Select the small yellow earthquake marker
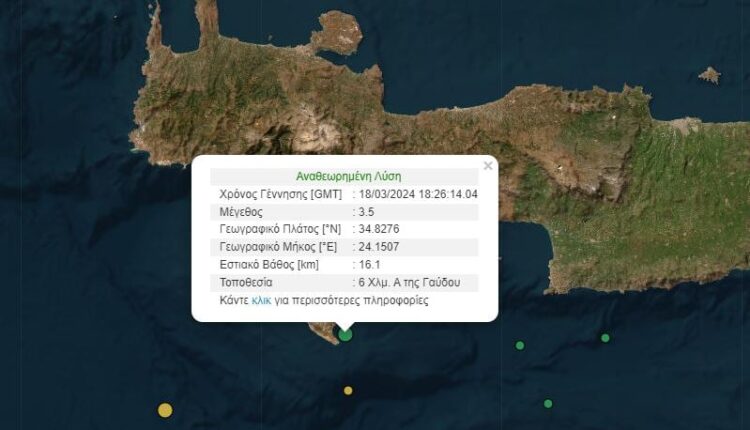Viewport: 750px width, 430px height. point(348,390)
